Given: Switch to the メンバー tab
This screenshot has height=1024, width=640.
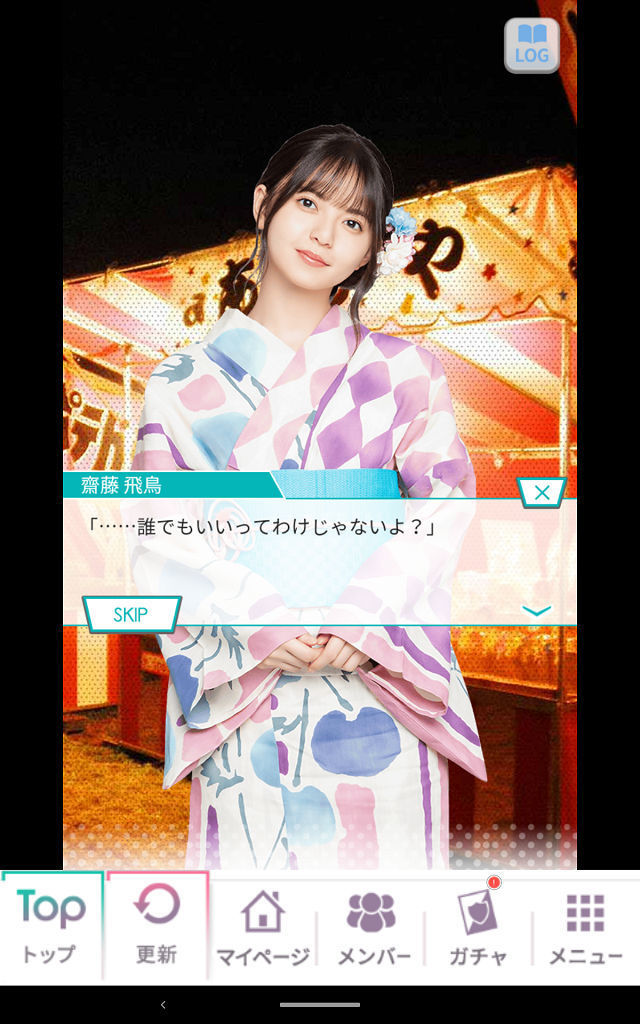Looking at the screenshot, I should [371, 927].
